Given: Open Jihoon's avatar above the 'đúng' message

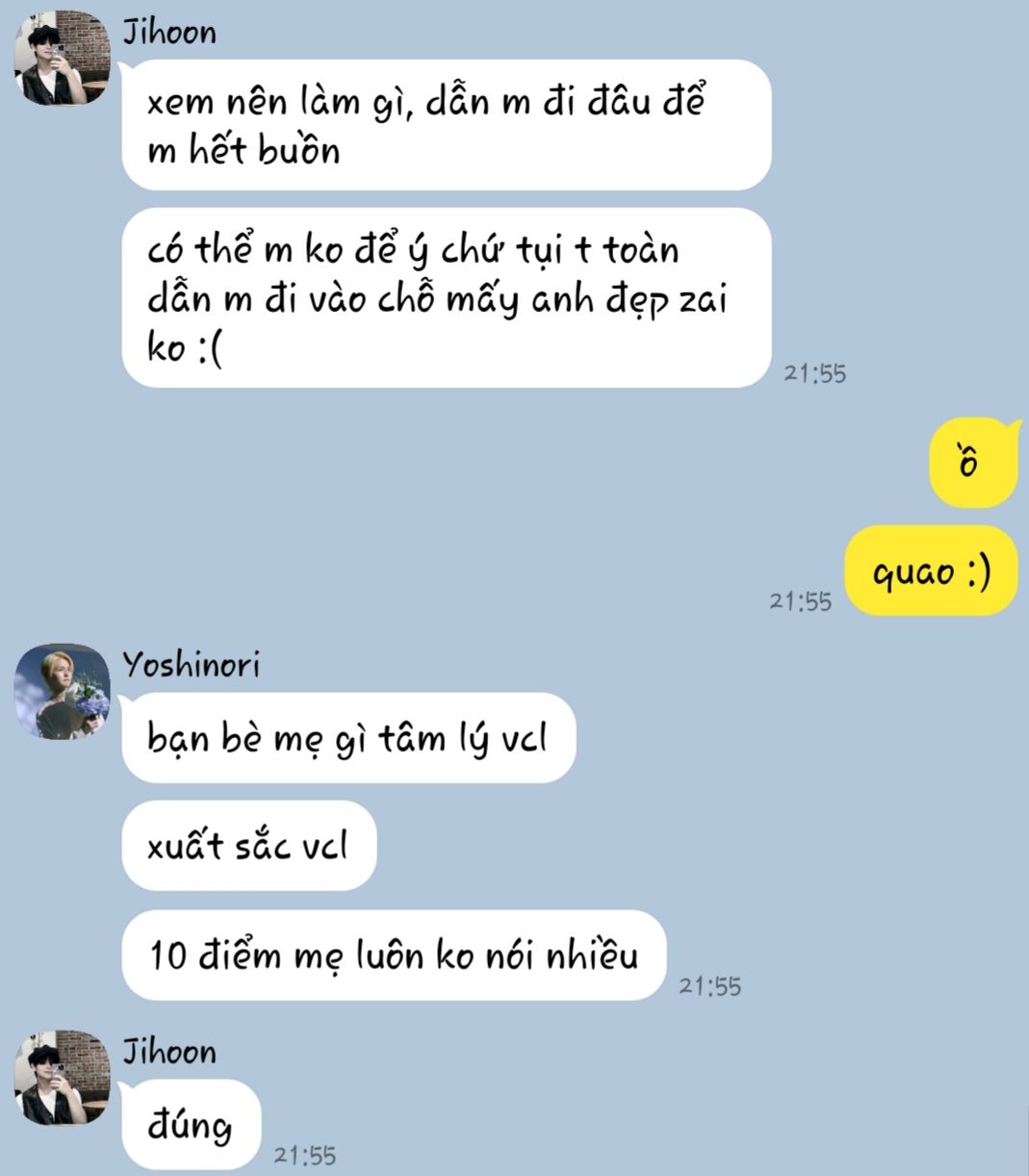Looking at the screenshot, I should point(62,1078).
